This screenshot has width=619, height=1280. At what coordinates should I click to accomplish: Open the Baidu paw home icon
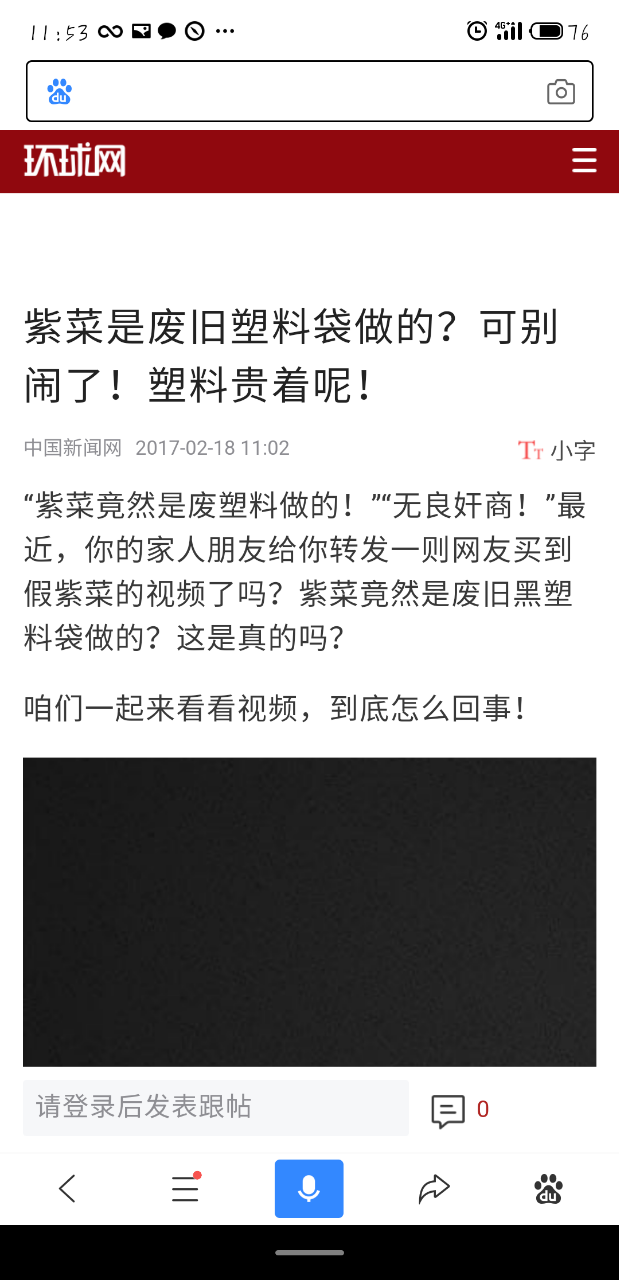pyautogui.click(x=548, y=1188)
